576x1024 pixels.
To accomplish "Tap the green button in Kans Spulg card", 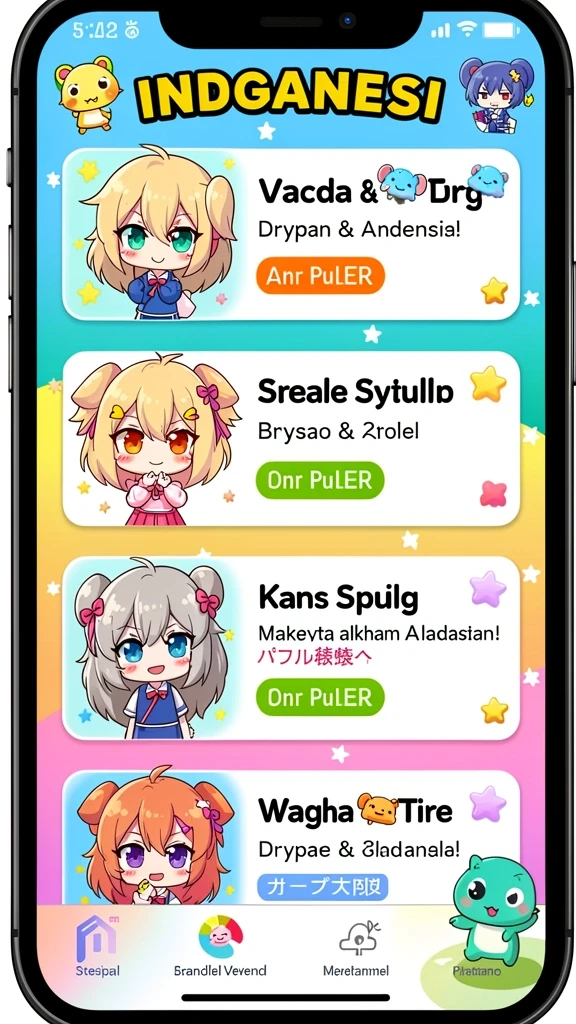I will tap(320, 697).
